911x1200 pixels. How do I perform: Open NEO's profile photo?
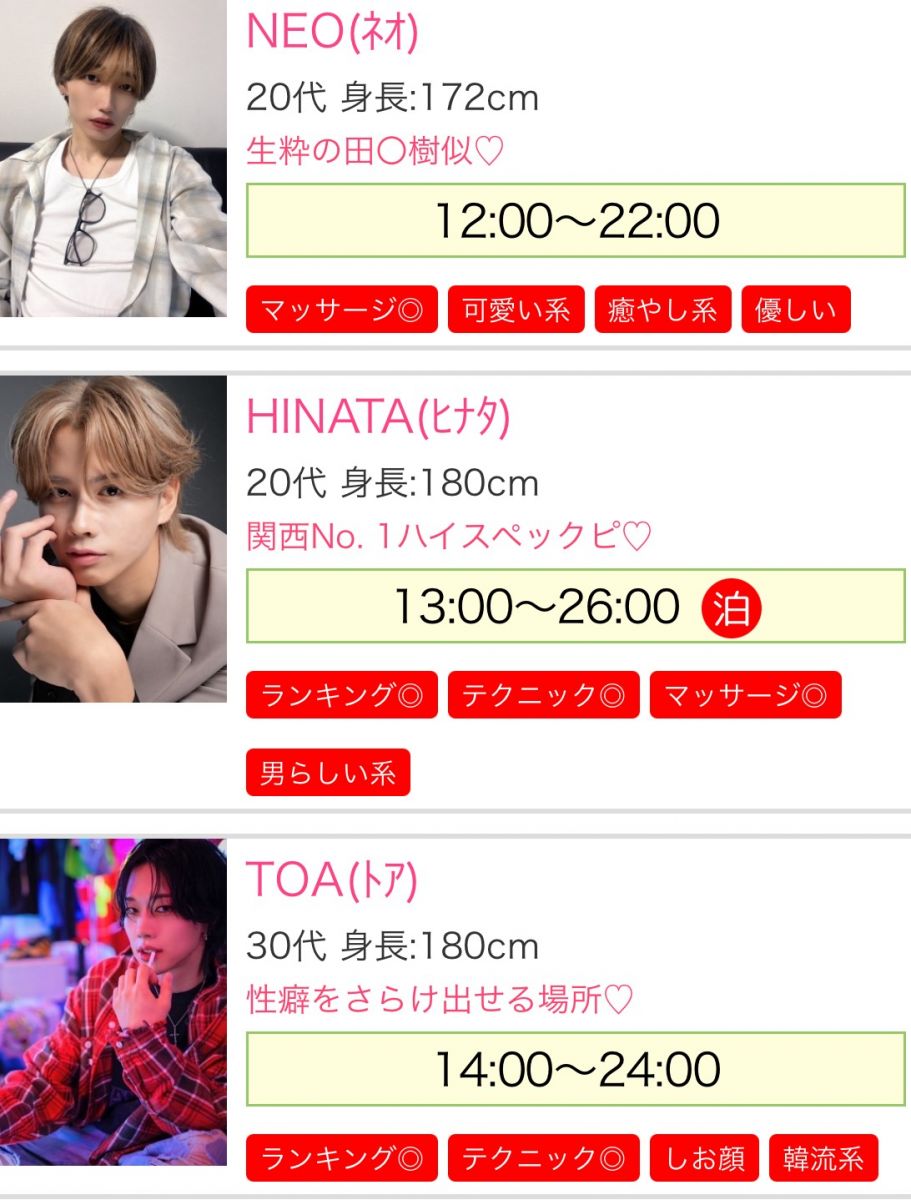[113, 158]
